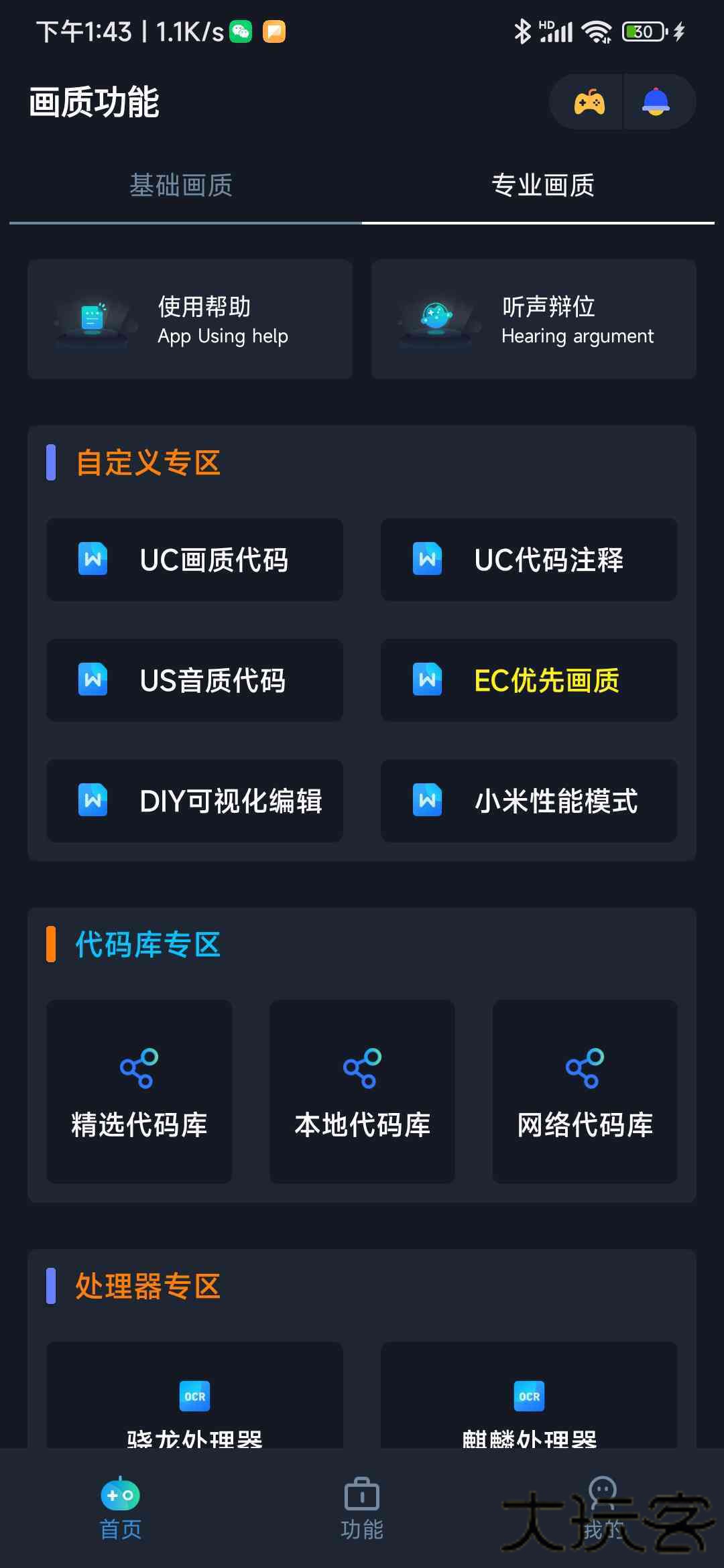Image resolution: width=724 pixels, height=1568 pixels.
Task: Open 我的 in the bottom navigation
Action: 602,1516
